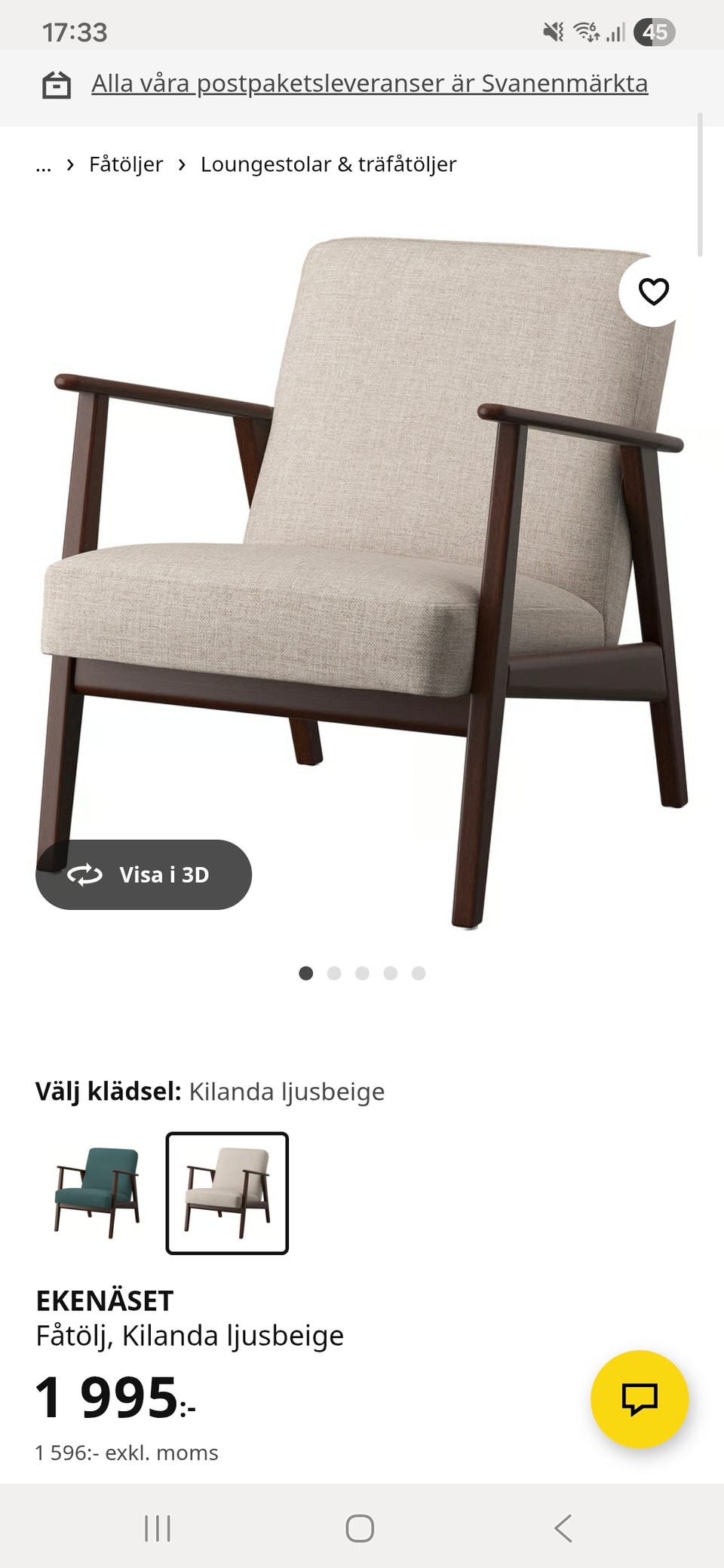Open Loungestolar & träfåtöljer category
724x1568 pixels.
[x=327, y=164]
